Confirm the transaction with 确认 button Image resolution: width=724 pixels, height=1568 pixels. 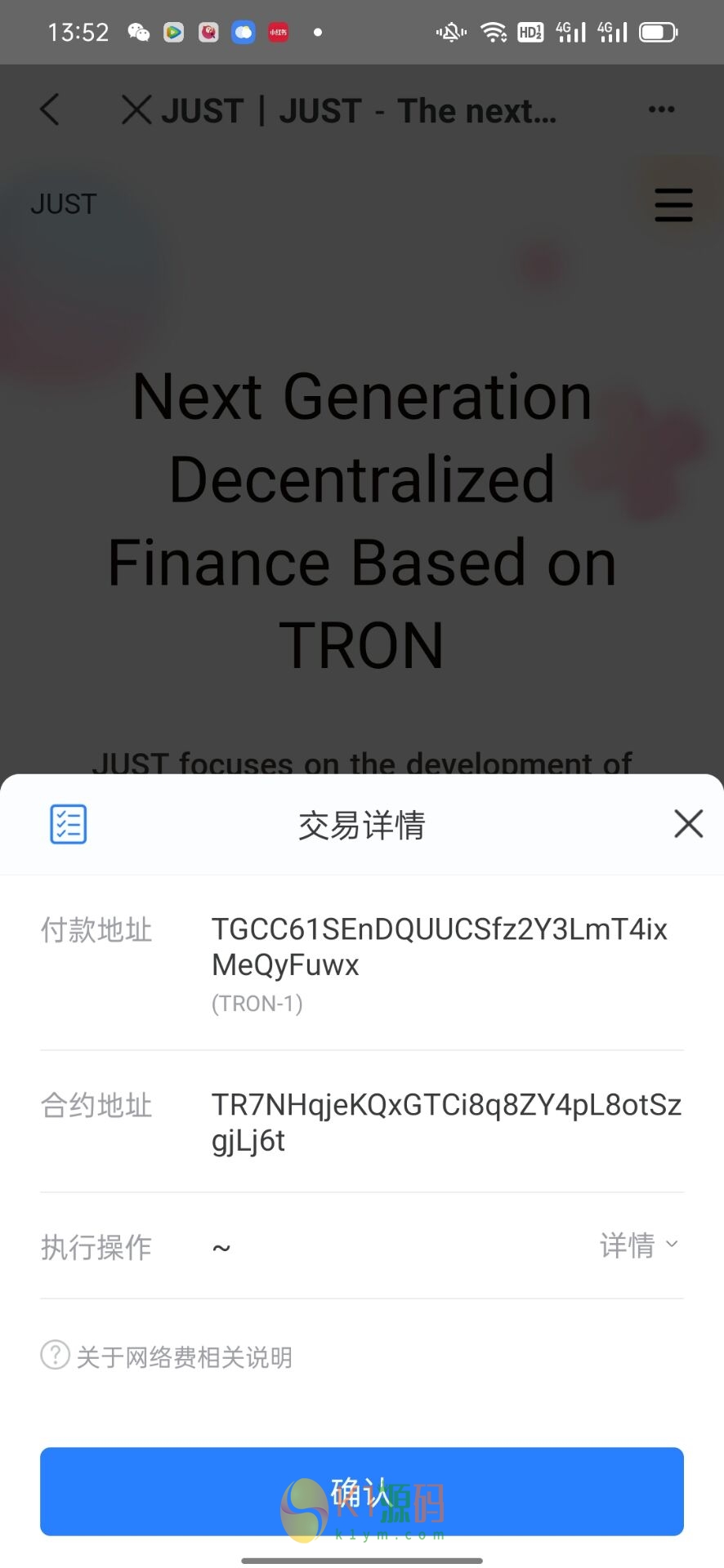click(x=361, y=1491)
